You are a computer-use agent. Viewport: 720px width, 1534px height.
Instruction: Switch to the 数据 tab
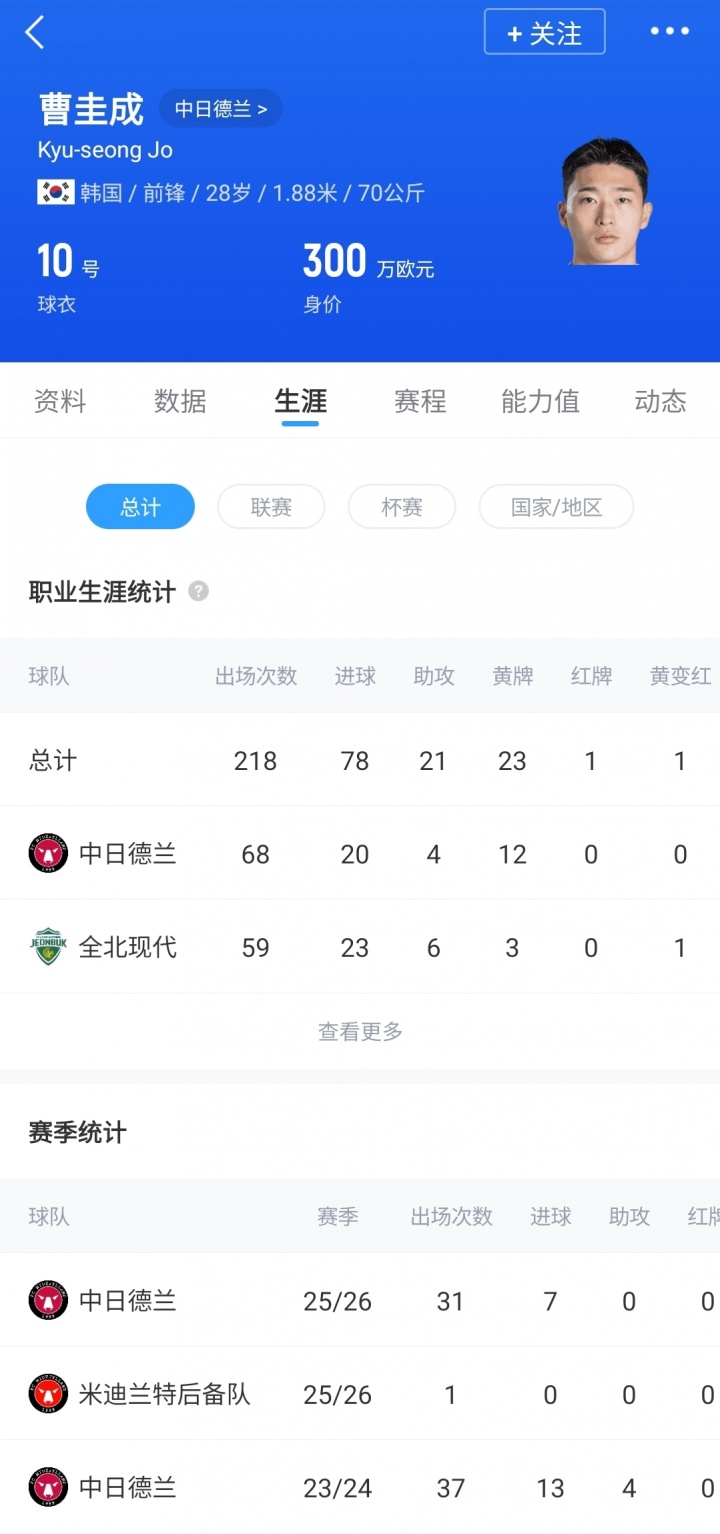[180, 402]
